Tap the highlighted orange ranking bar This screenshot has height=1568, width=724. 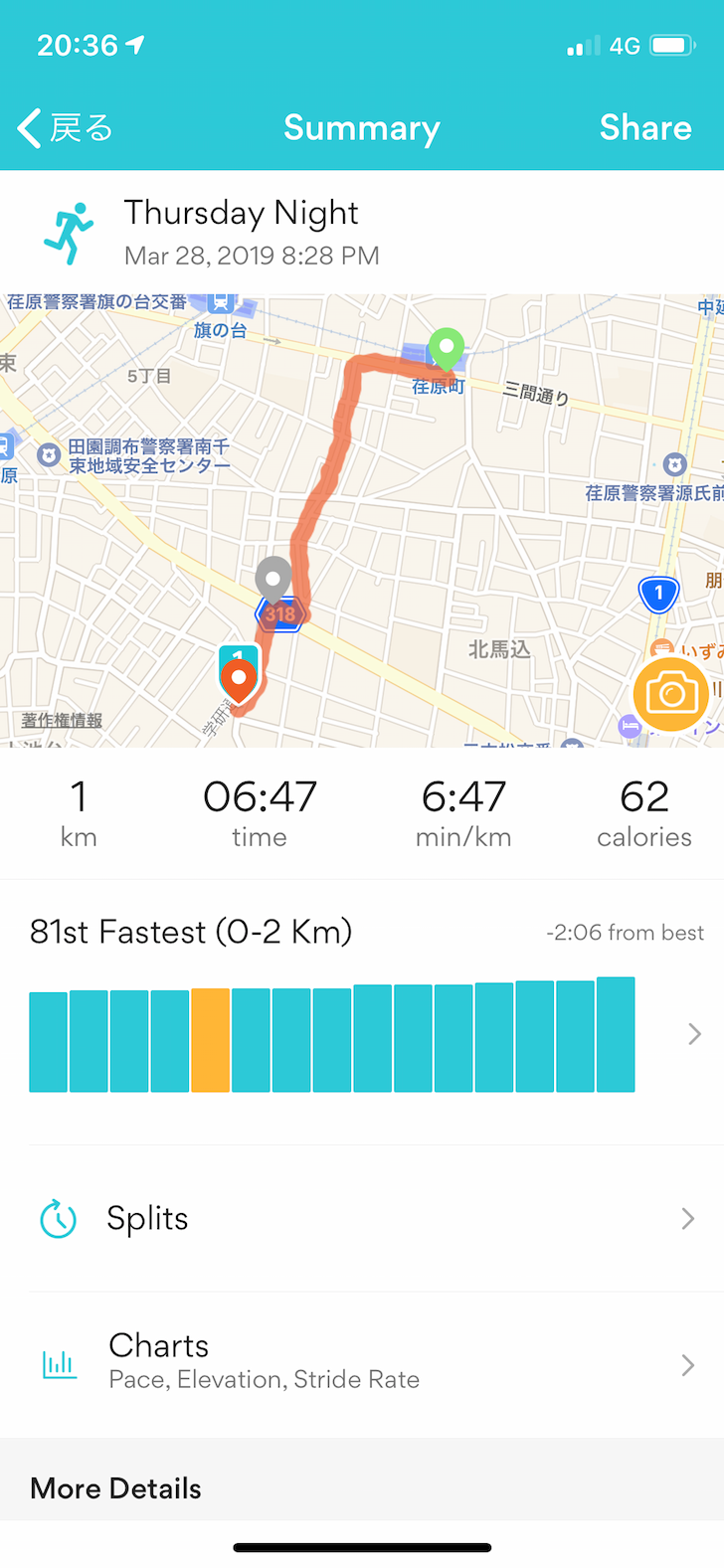coord(210,1040)
